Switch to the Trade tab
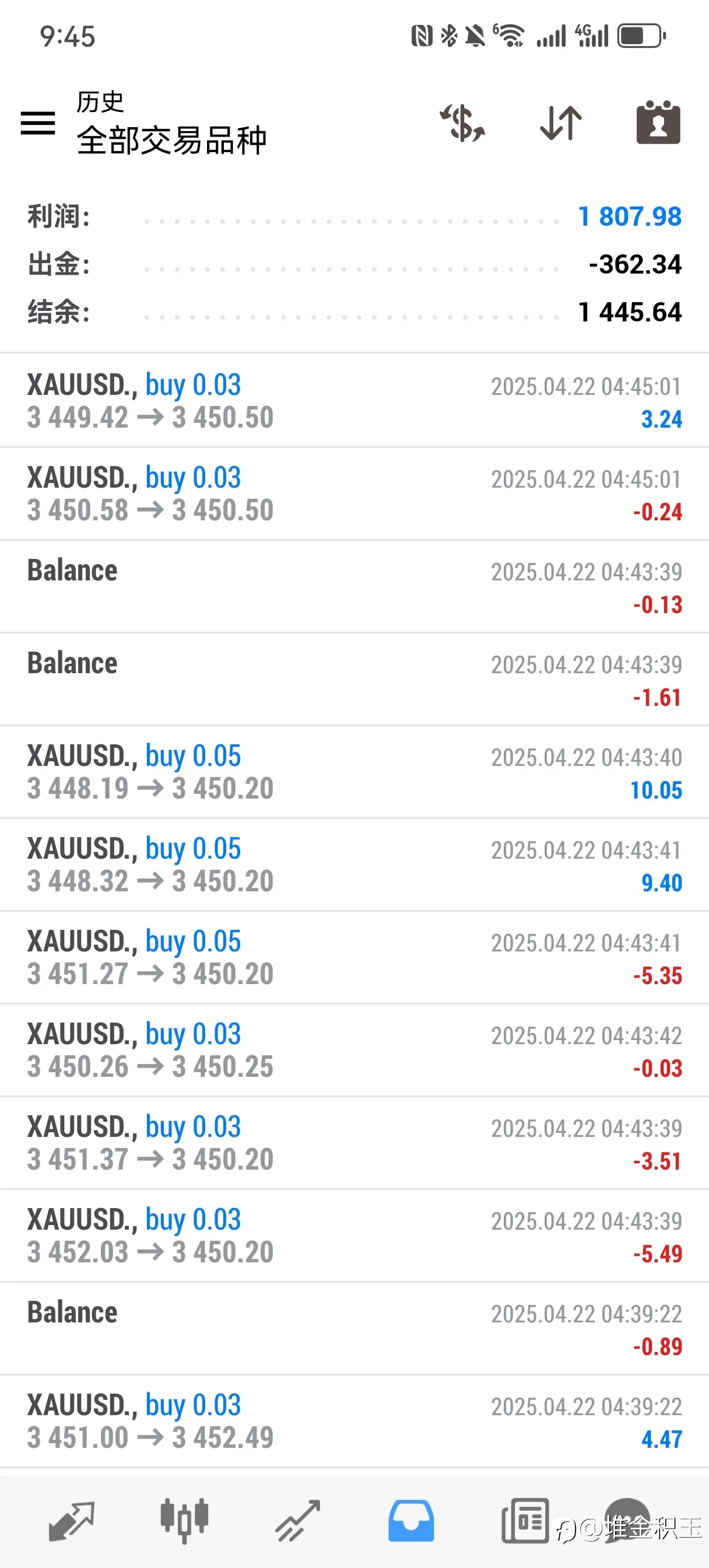The width and height of the screenshot is (709, 1568). 297,1521
